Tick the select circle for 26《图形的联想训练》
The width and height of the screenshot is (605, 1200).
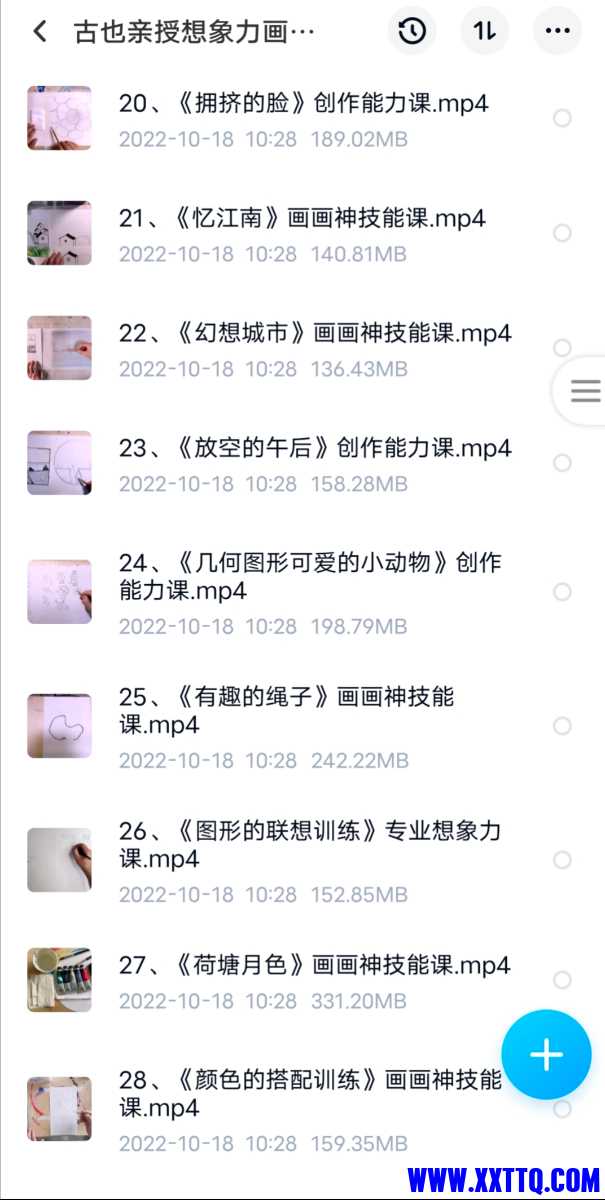562,860
